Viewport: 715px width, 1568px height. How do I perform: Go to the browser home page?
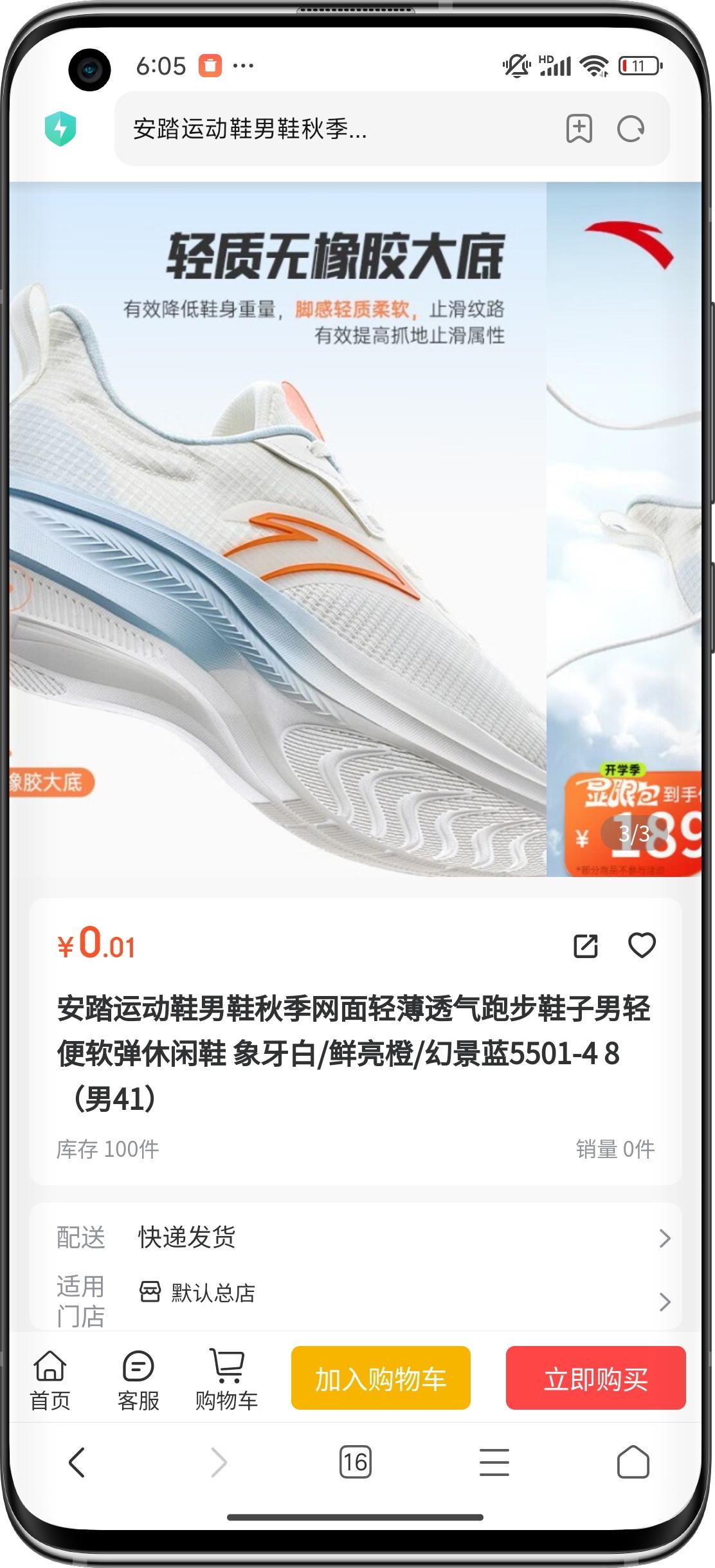tap(633, 1462)
